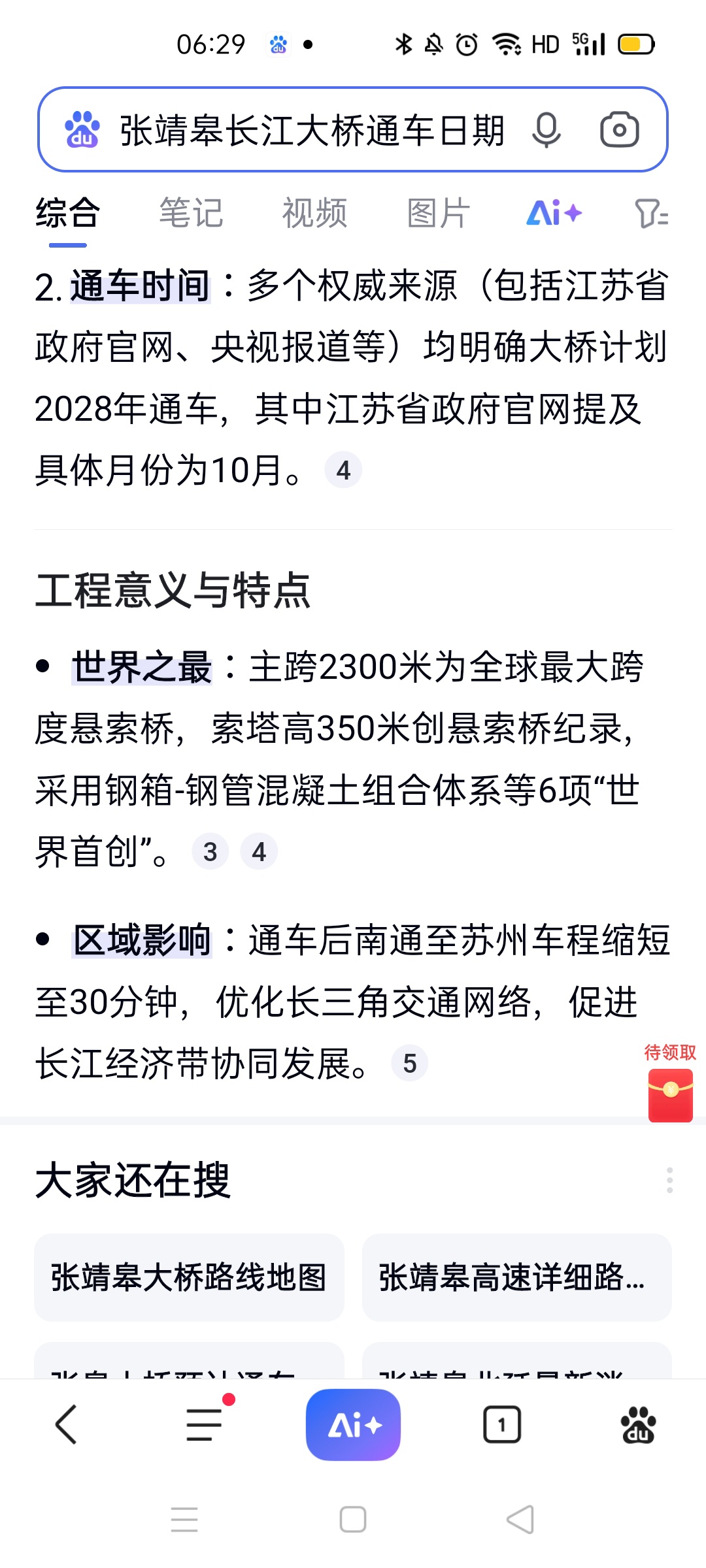This screenshot has height=1568, width=706.
Task: Switch to the 视频 tab
Action: click(314, 213)
